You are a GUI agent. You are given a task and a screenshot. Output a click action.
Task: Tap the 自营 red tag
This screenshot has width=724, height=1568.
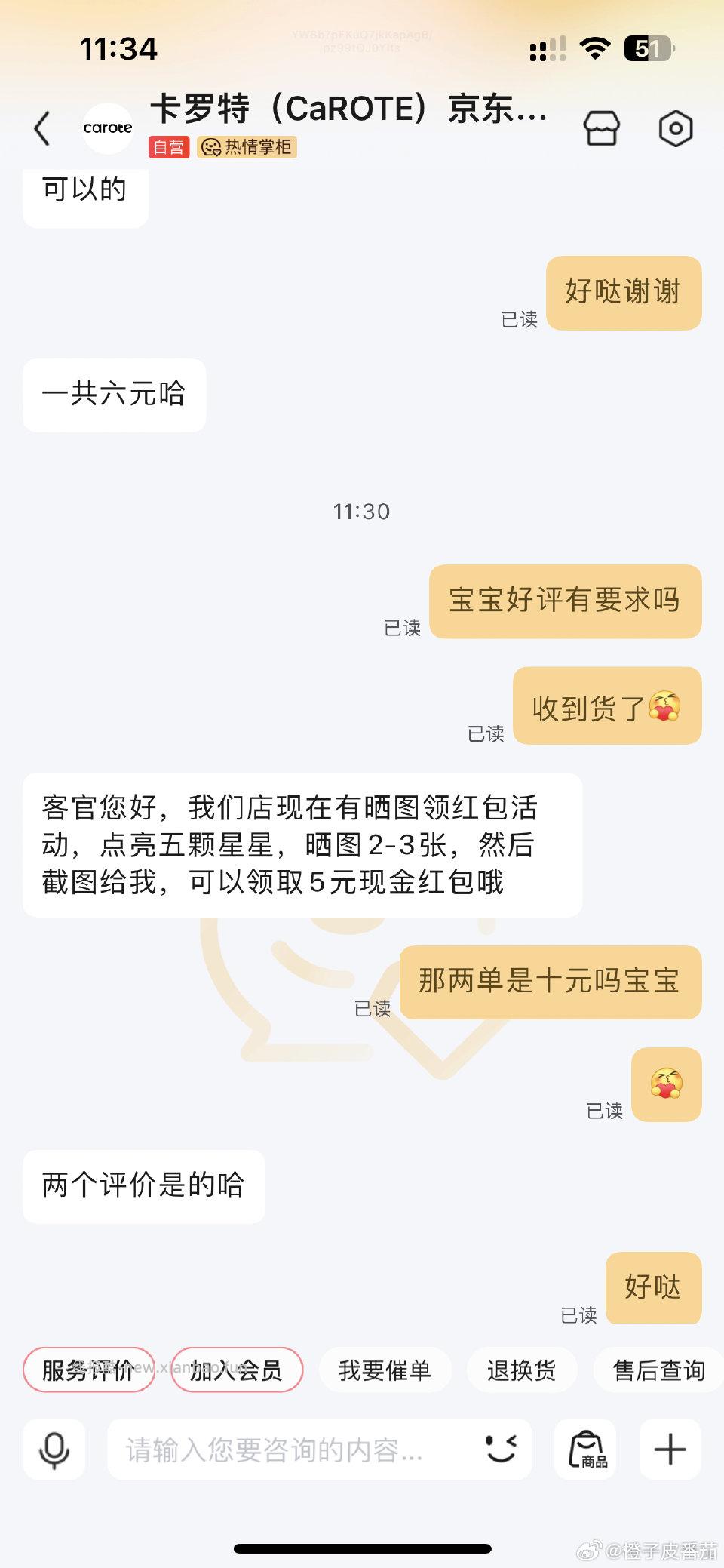(167, 147)
